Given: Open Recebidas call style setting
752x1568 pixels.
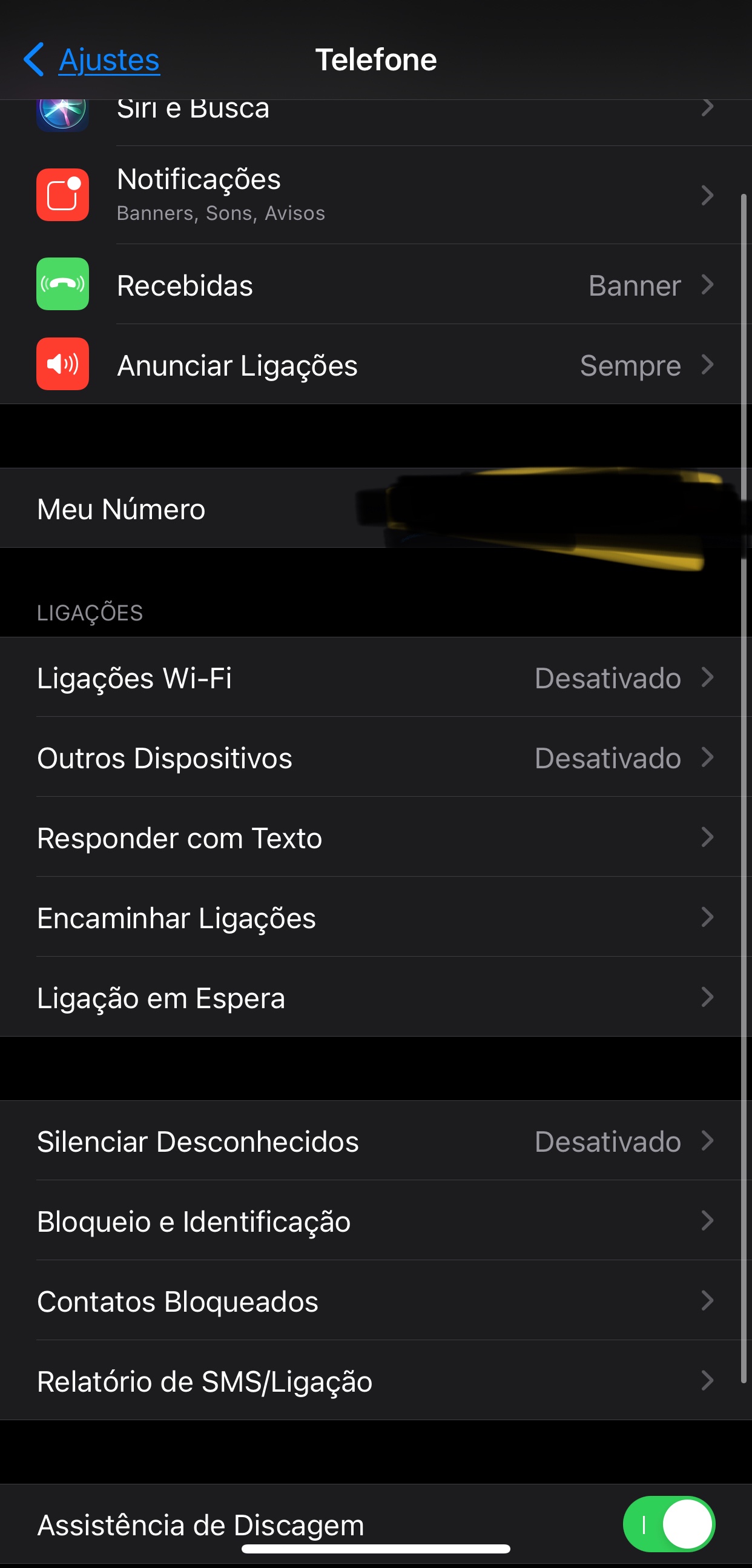Looking at the screenshot, I should 375,285.
